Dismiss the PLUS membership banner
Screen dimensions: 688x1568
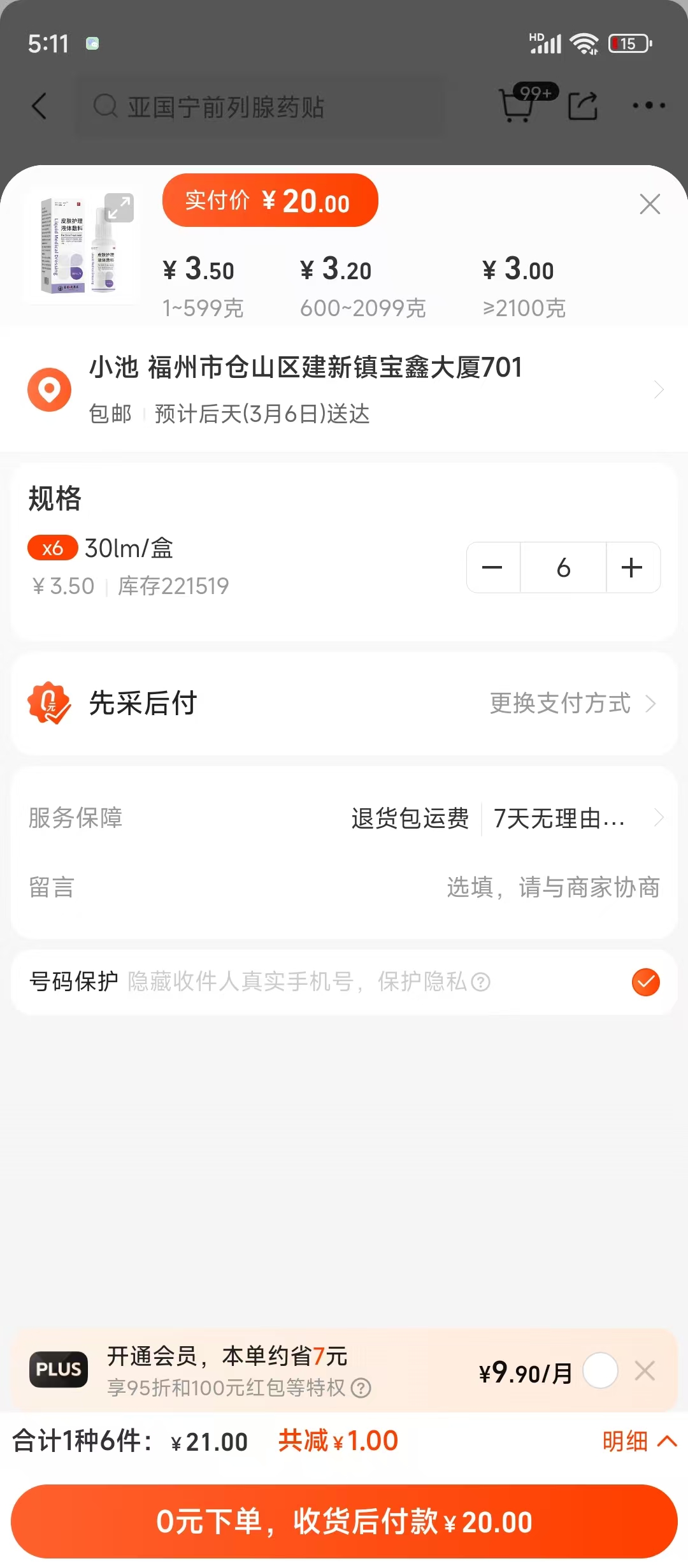(x=645, y=1370)
